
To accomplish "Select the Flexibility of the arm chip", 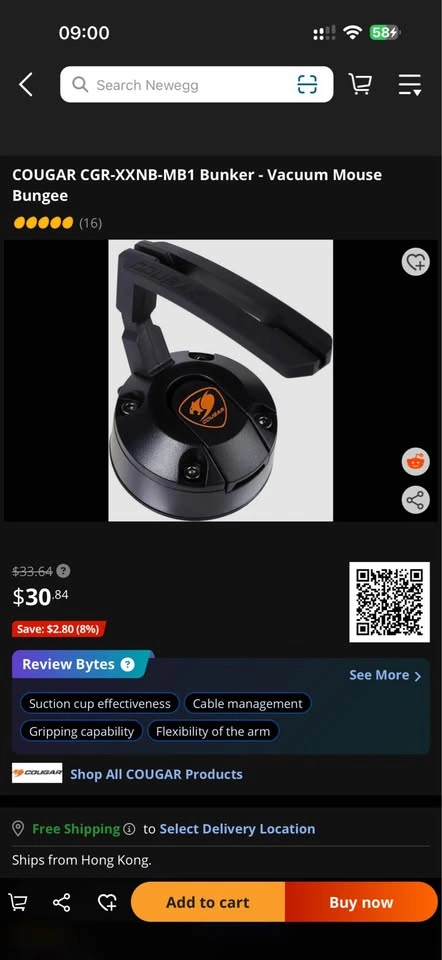I will click(213, 732).
